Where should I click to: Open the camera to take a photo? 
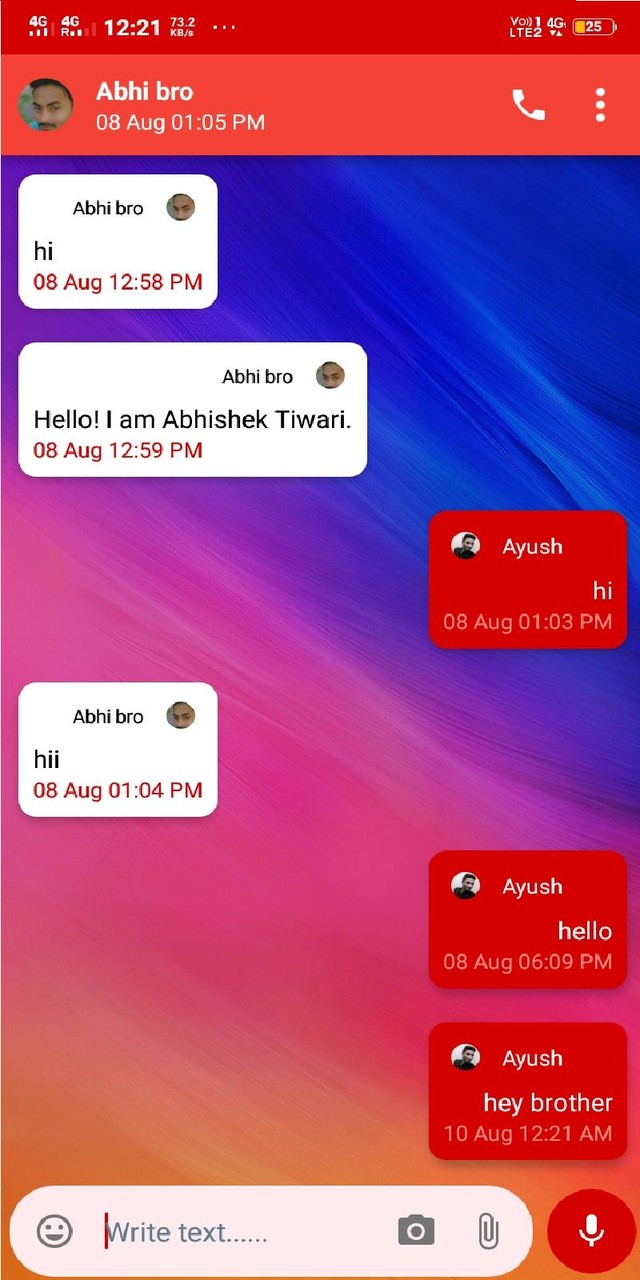[x=416, y=1231]
